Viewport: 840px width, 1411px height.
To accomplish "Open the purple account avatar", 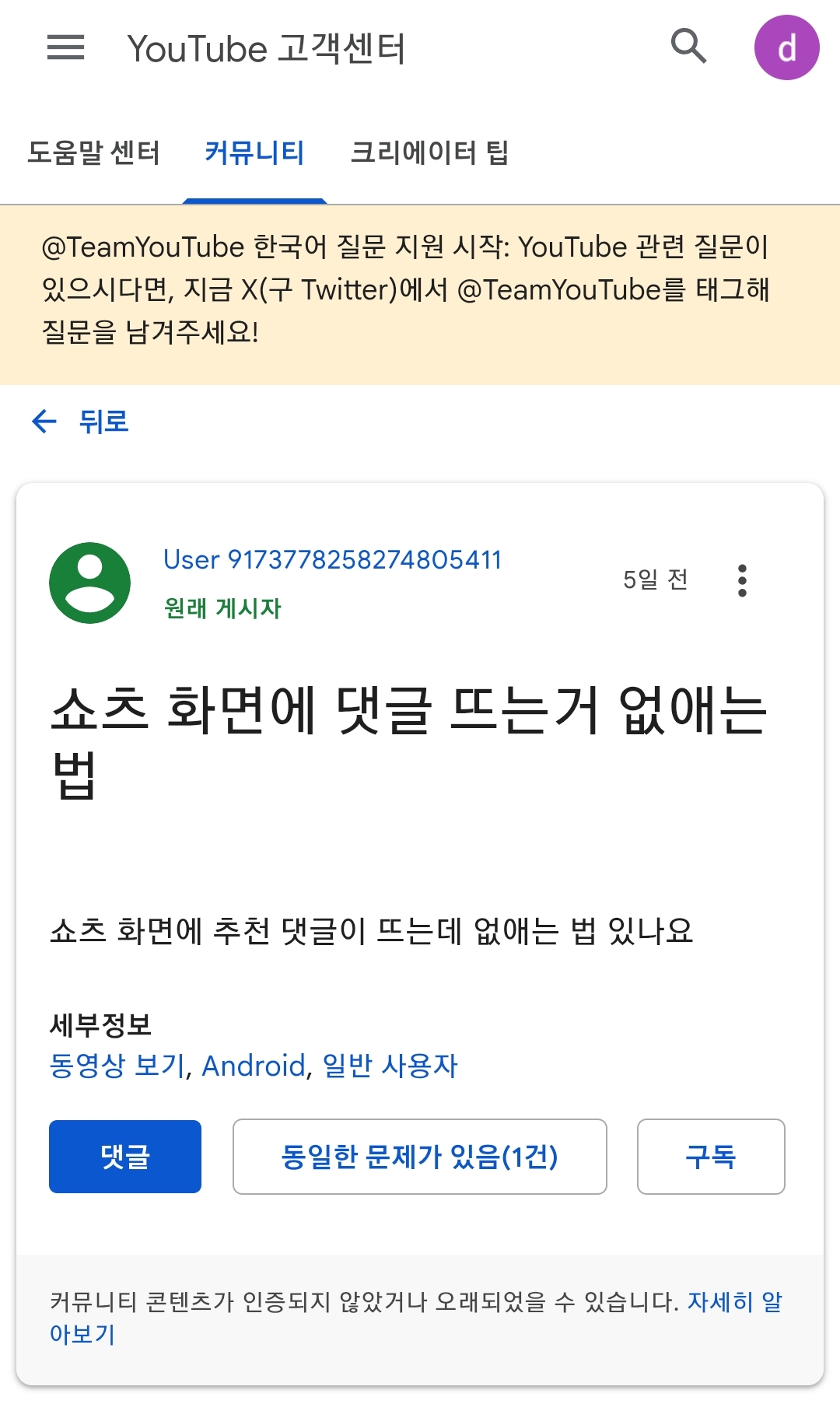I will pos(786,47).
